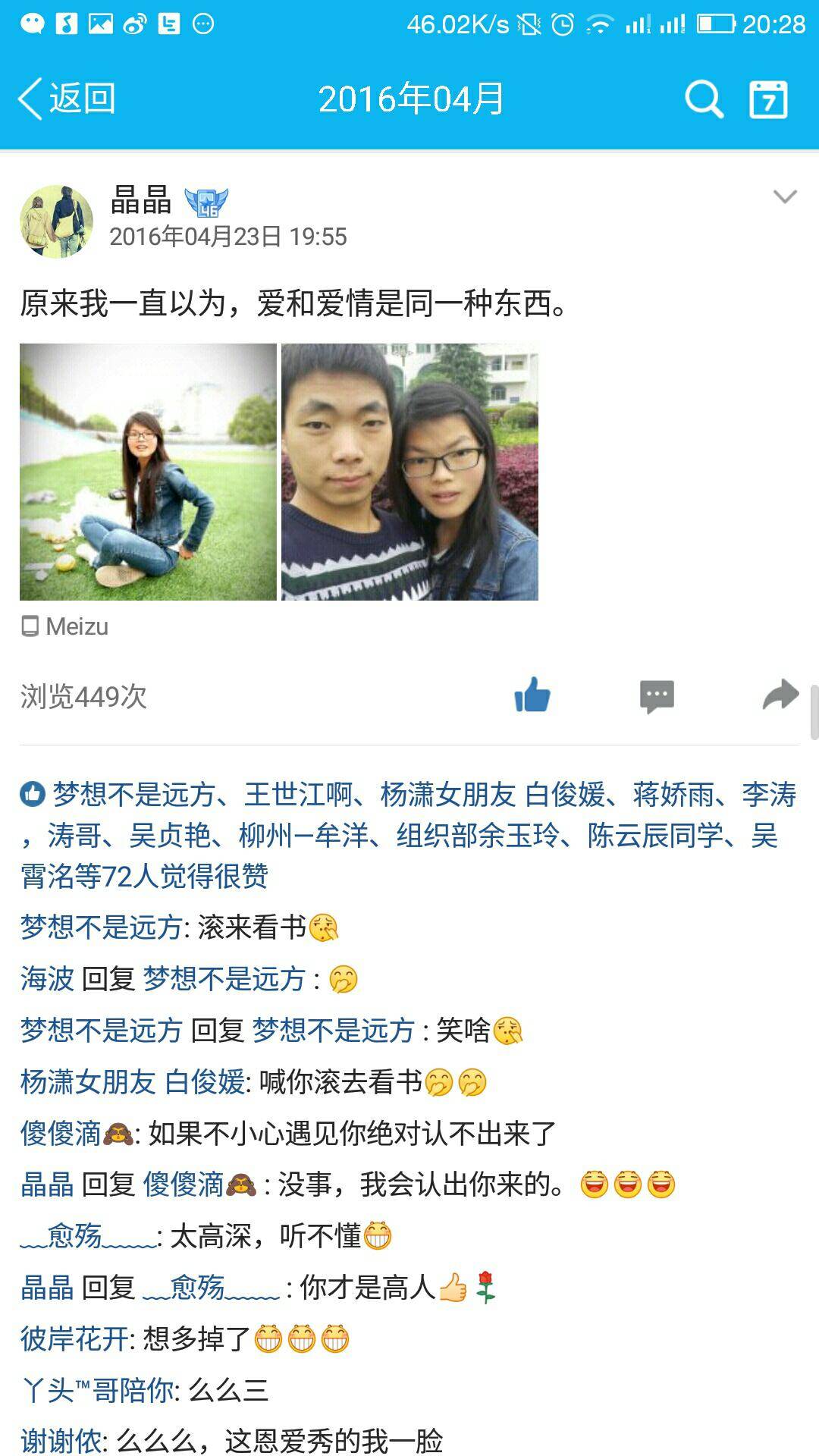819x1456 pixels.
Task: Open the calendar date picker icon
Action: coord(768,99)
